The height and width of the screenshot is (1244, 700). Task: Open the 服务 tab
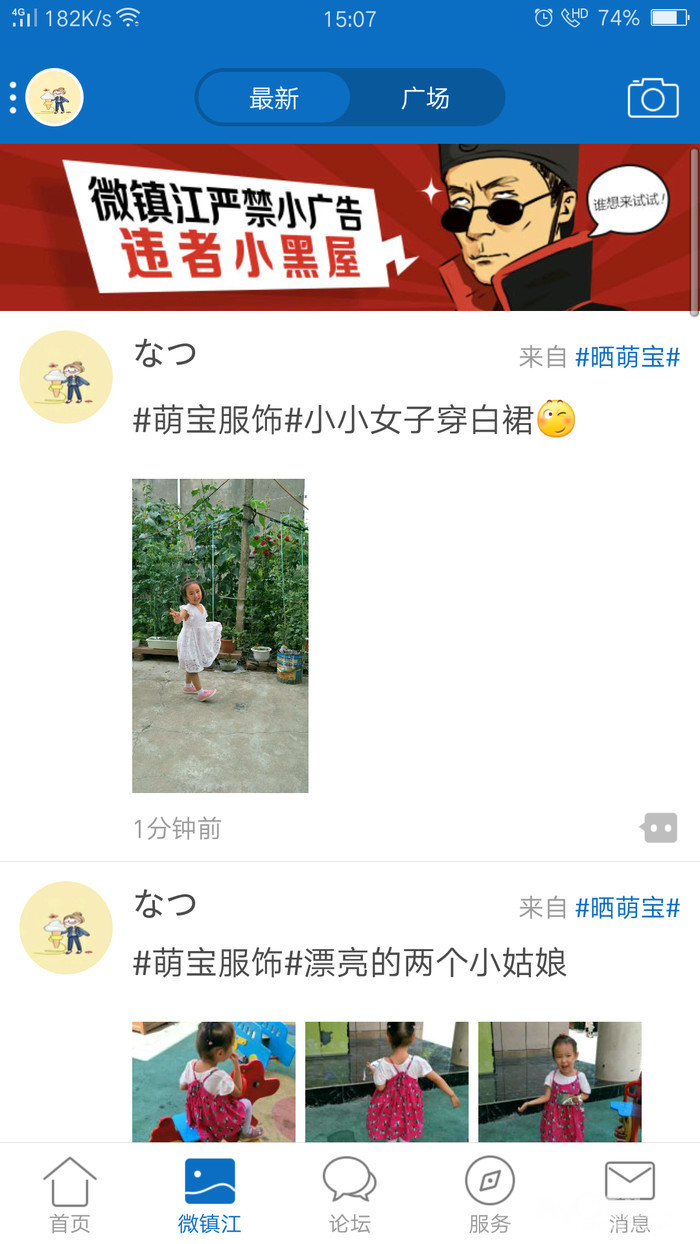tap(490, 1194)
